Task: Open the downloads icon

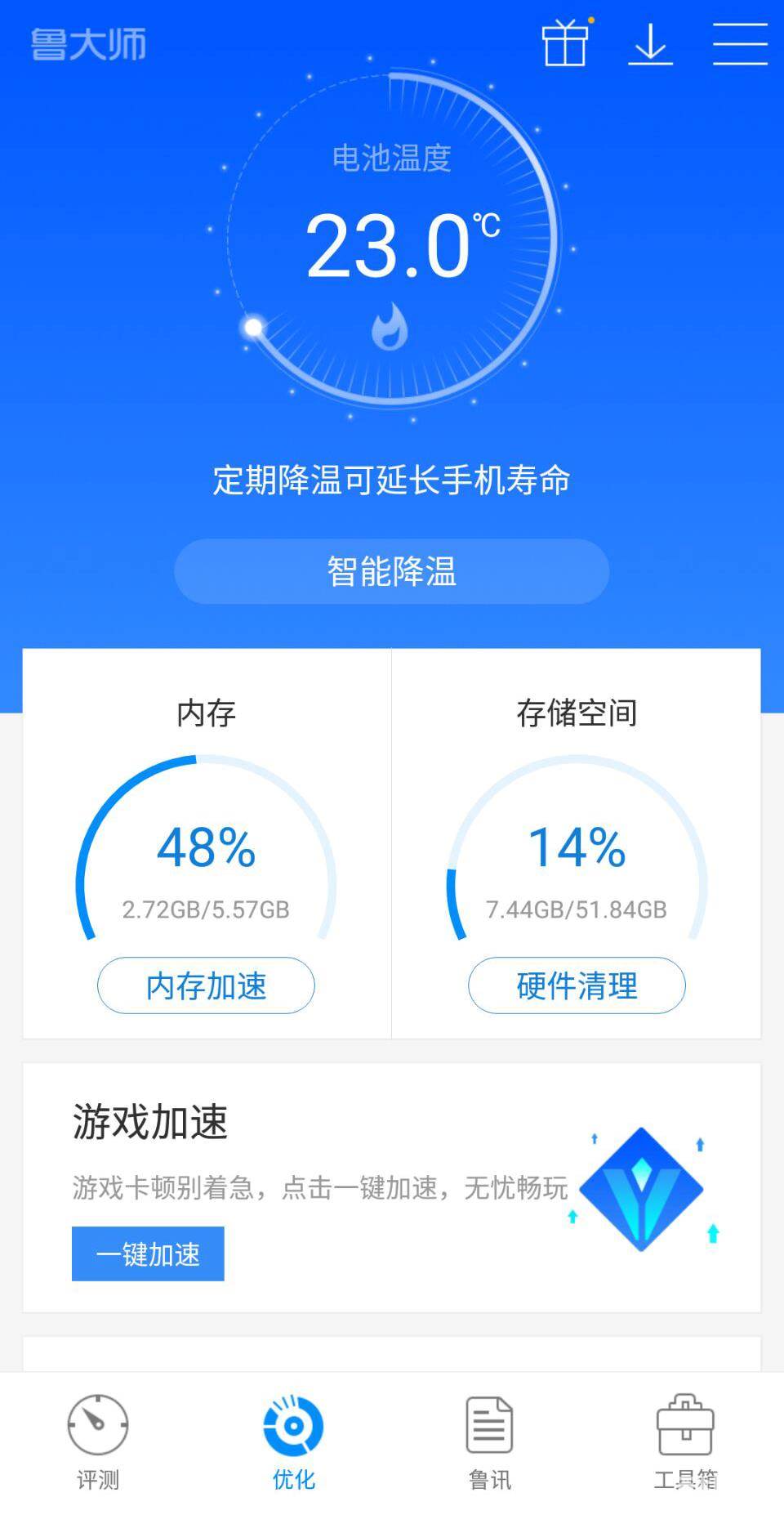Action: coord(650,44)
